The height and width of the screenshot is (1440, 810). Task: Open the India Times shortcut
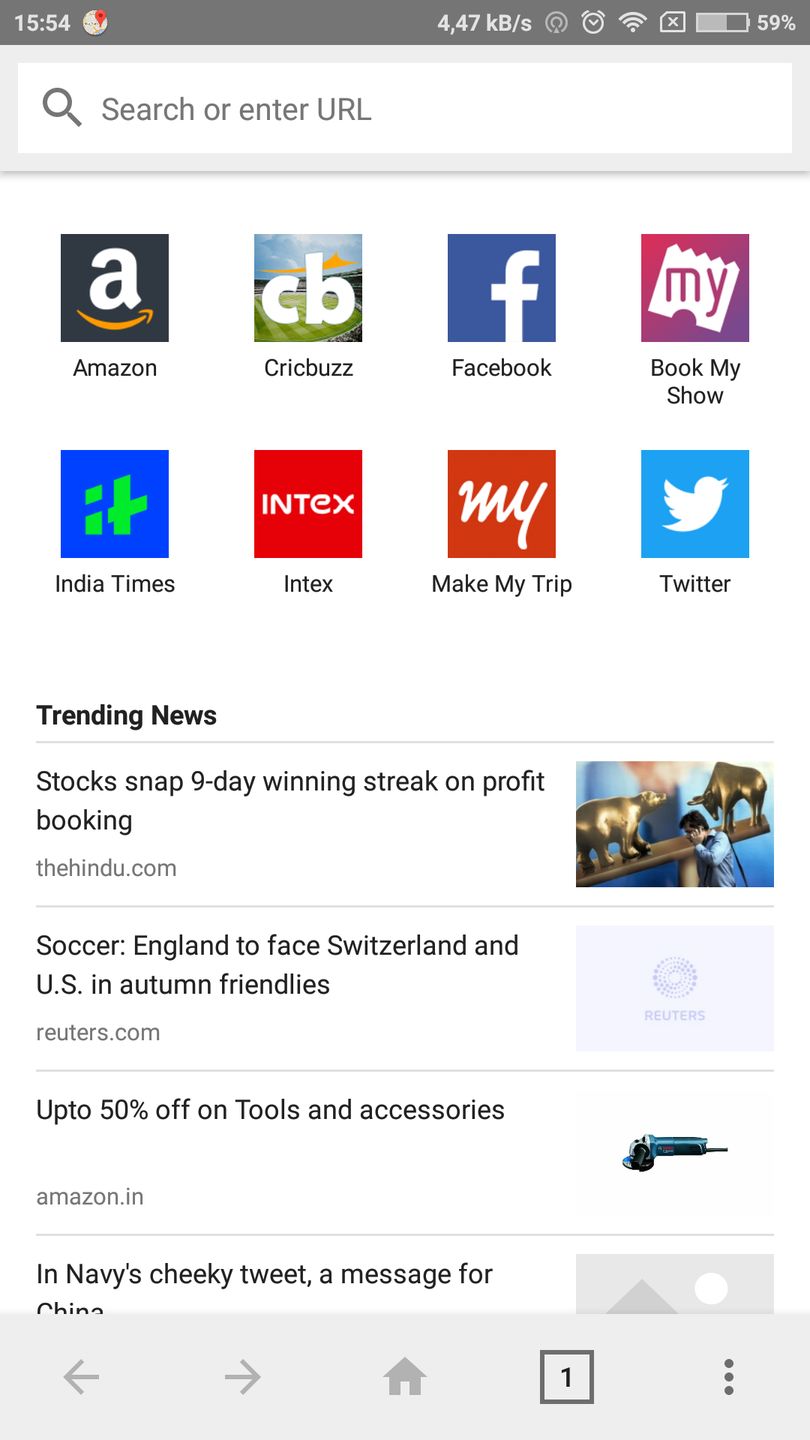point(115,504)
